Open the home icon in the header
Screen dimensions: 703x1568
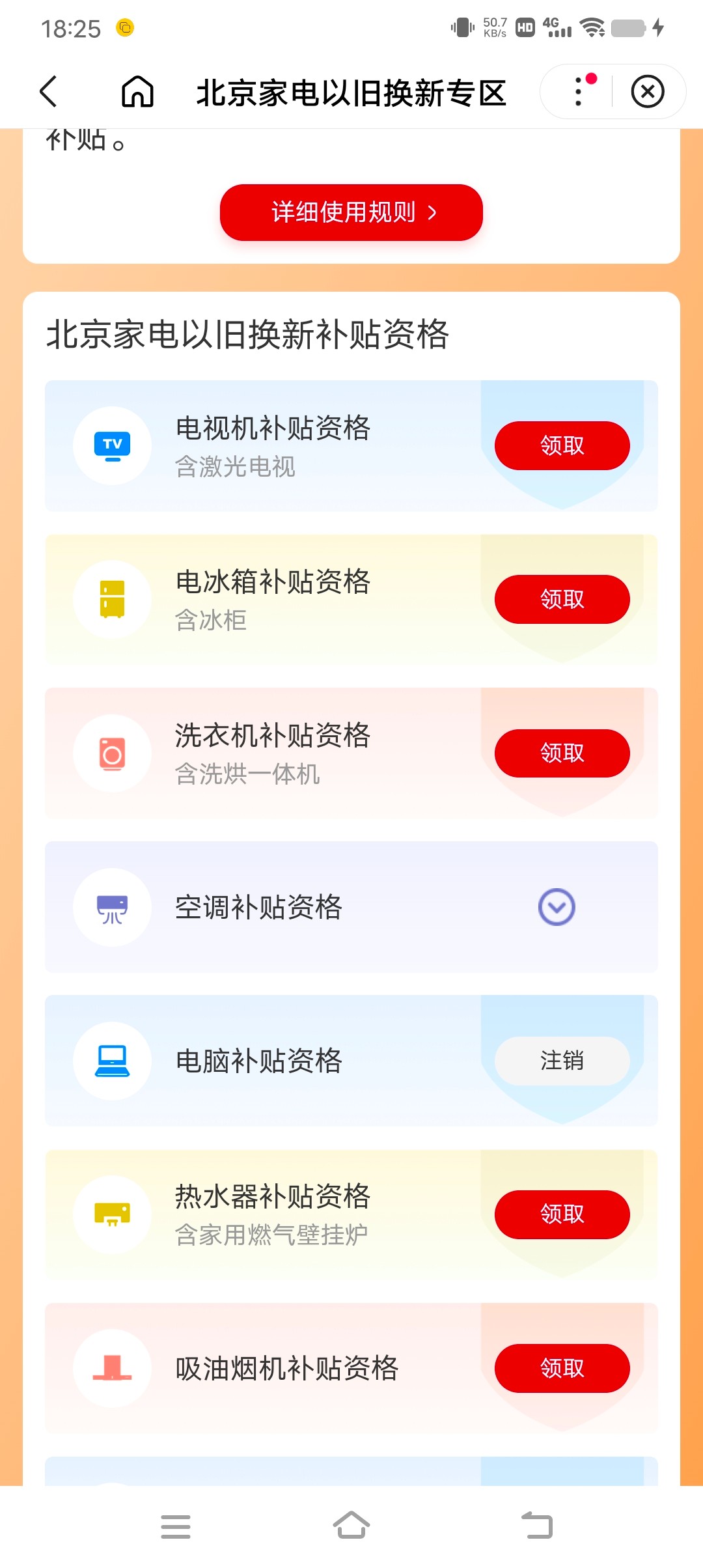pyautogui.click(x=137, y=91)
